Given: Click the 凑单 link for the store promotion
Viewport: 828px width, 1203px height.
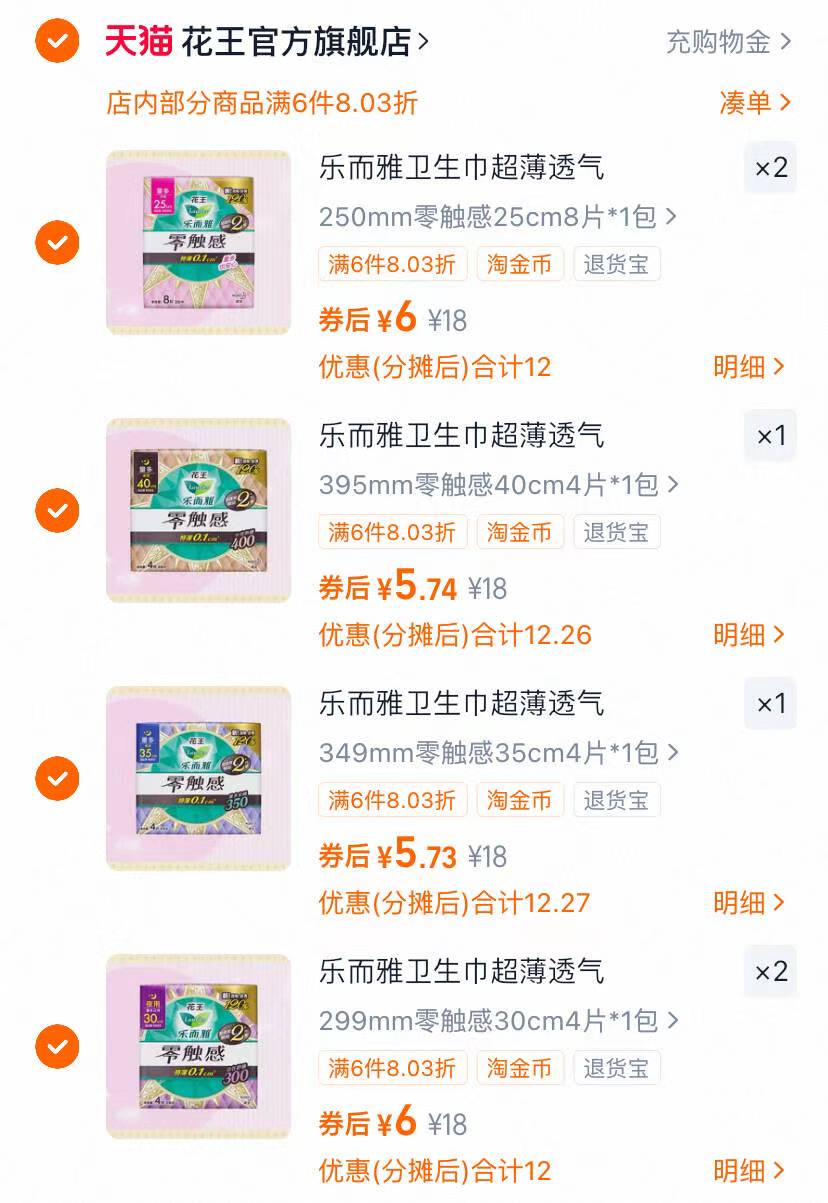Looking at the screenshot, I should (x=751, y=103).
